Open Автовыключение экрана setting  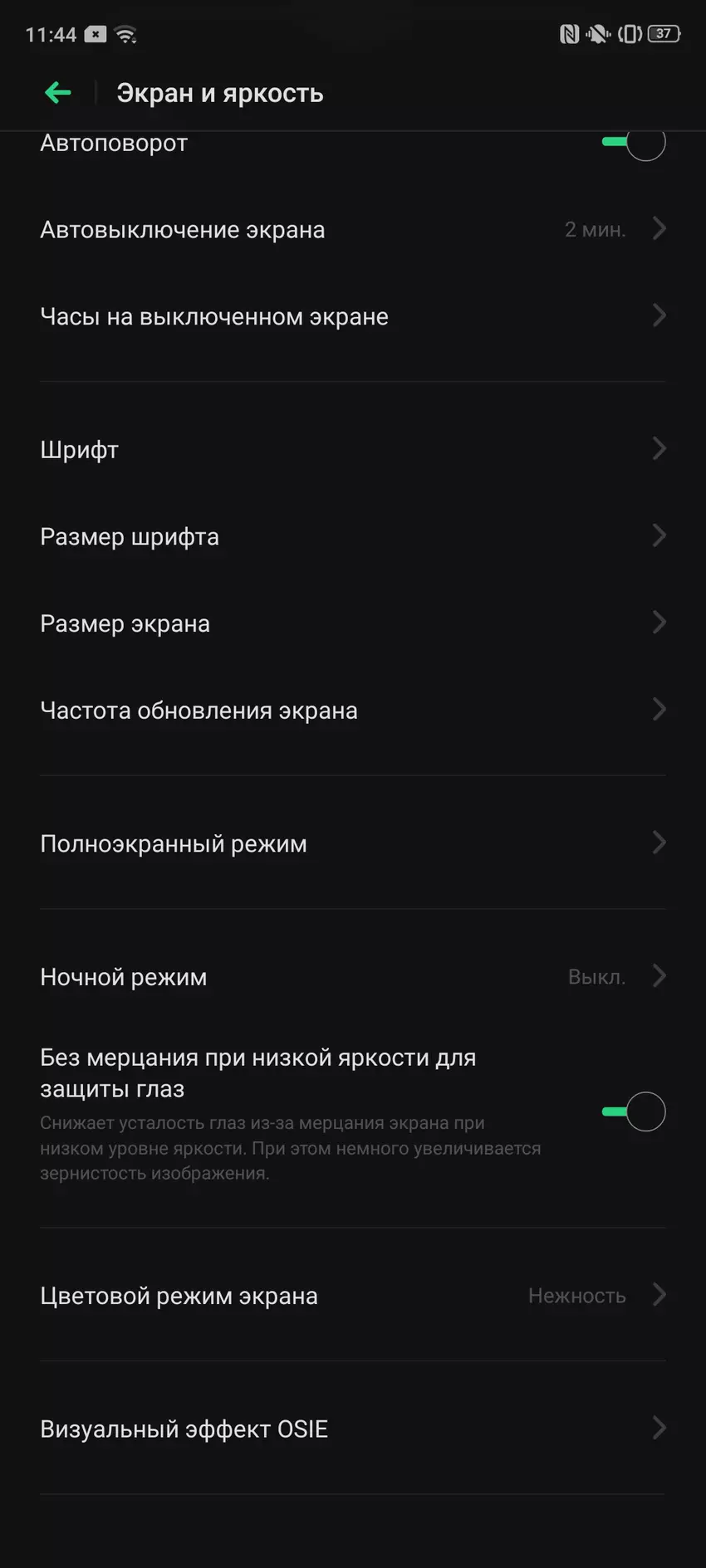point(352,230)
